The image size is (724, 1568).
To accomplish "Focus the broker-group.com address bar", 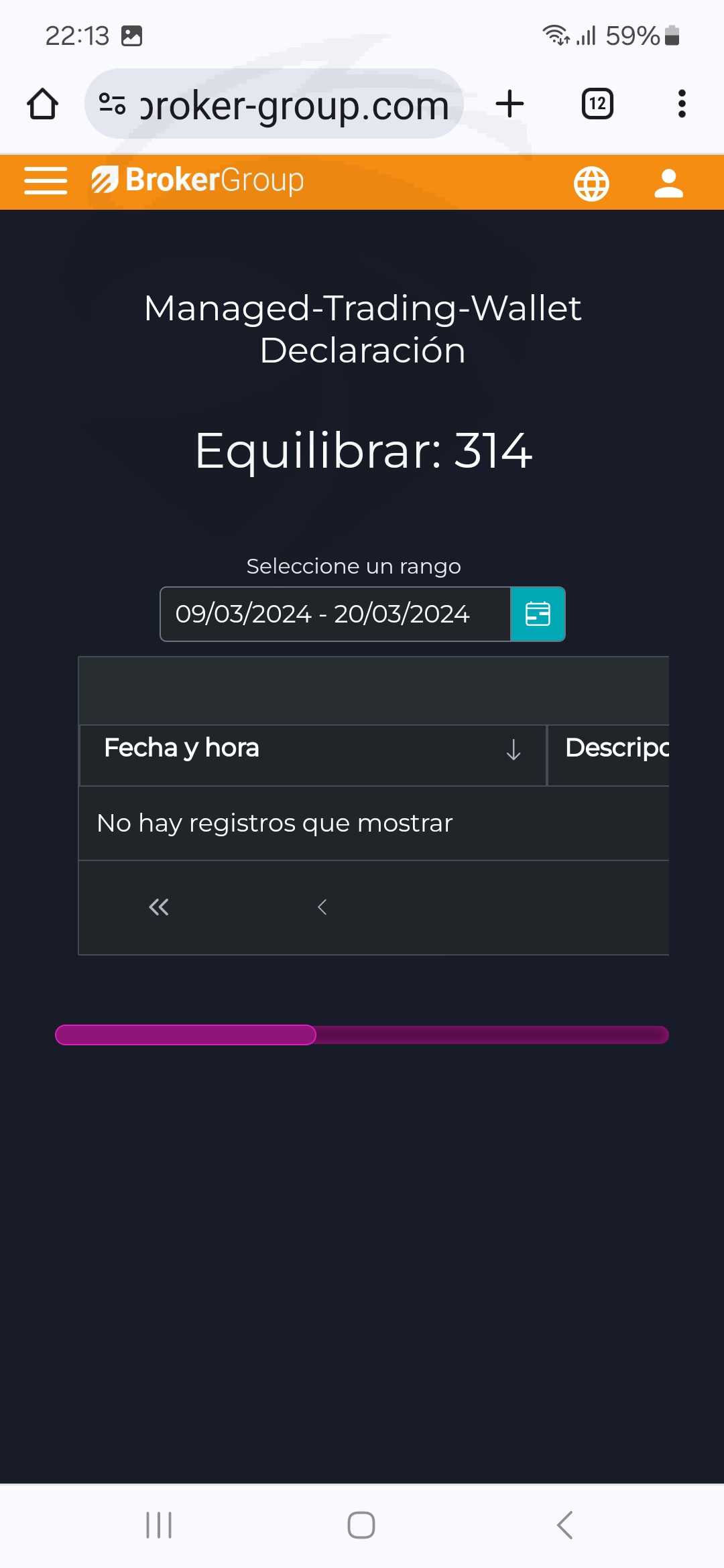I will point(274,104).
